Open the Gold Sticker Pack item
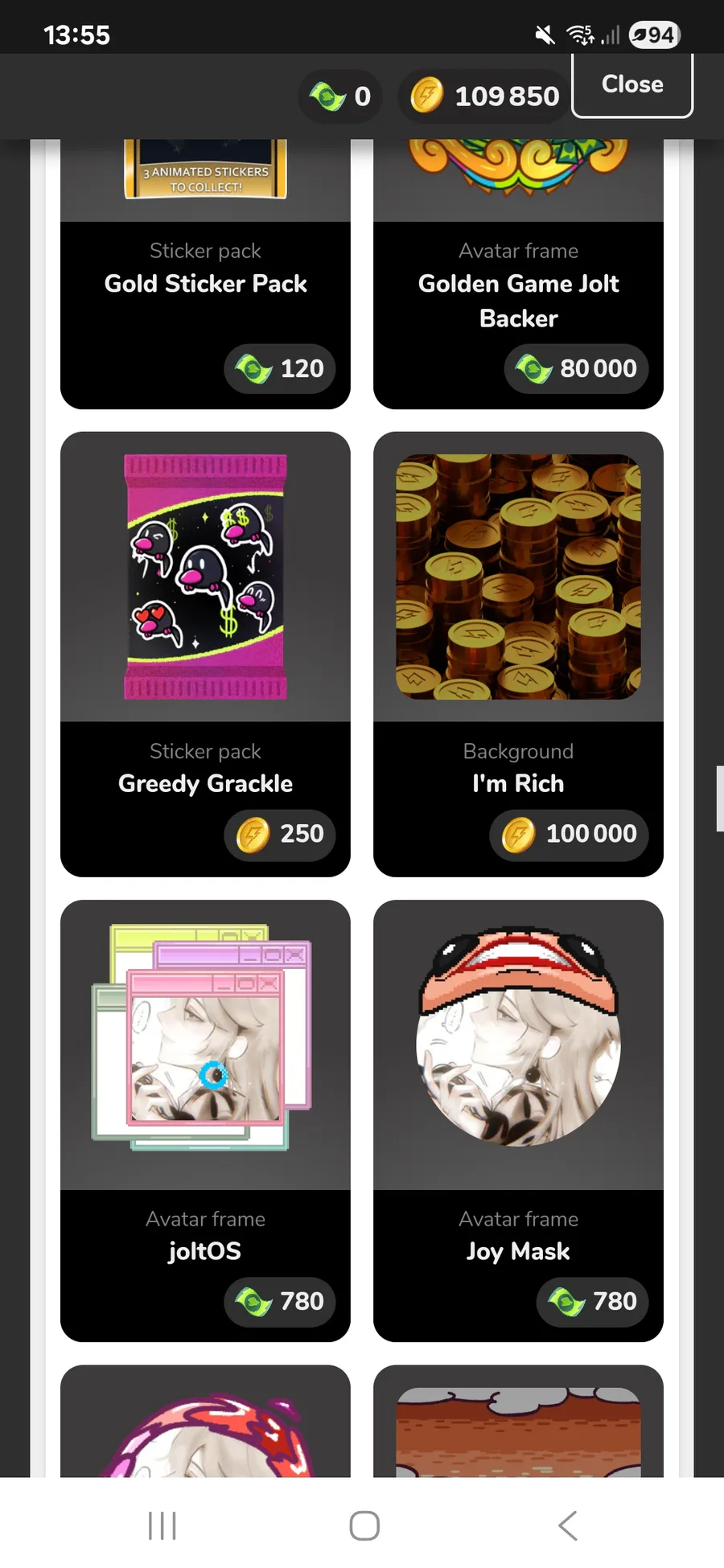This screenshot has width=724, height=1568. click(205, 273)
